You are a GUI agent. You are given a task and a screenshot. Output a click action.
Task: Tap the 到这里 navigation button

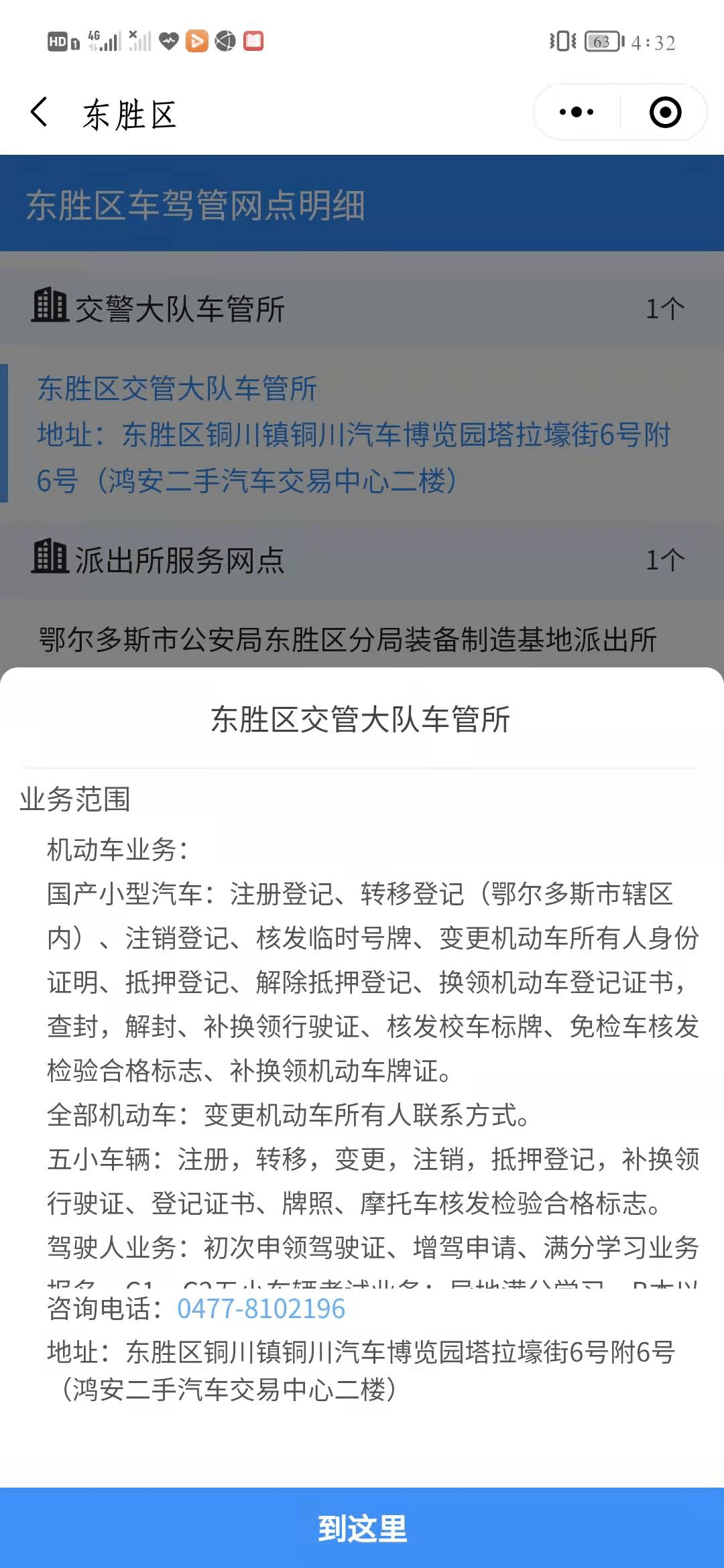pyautogui.click(x=362, y=1528)
